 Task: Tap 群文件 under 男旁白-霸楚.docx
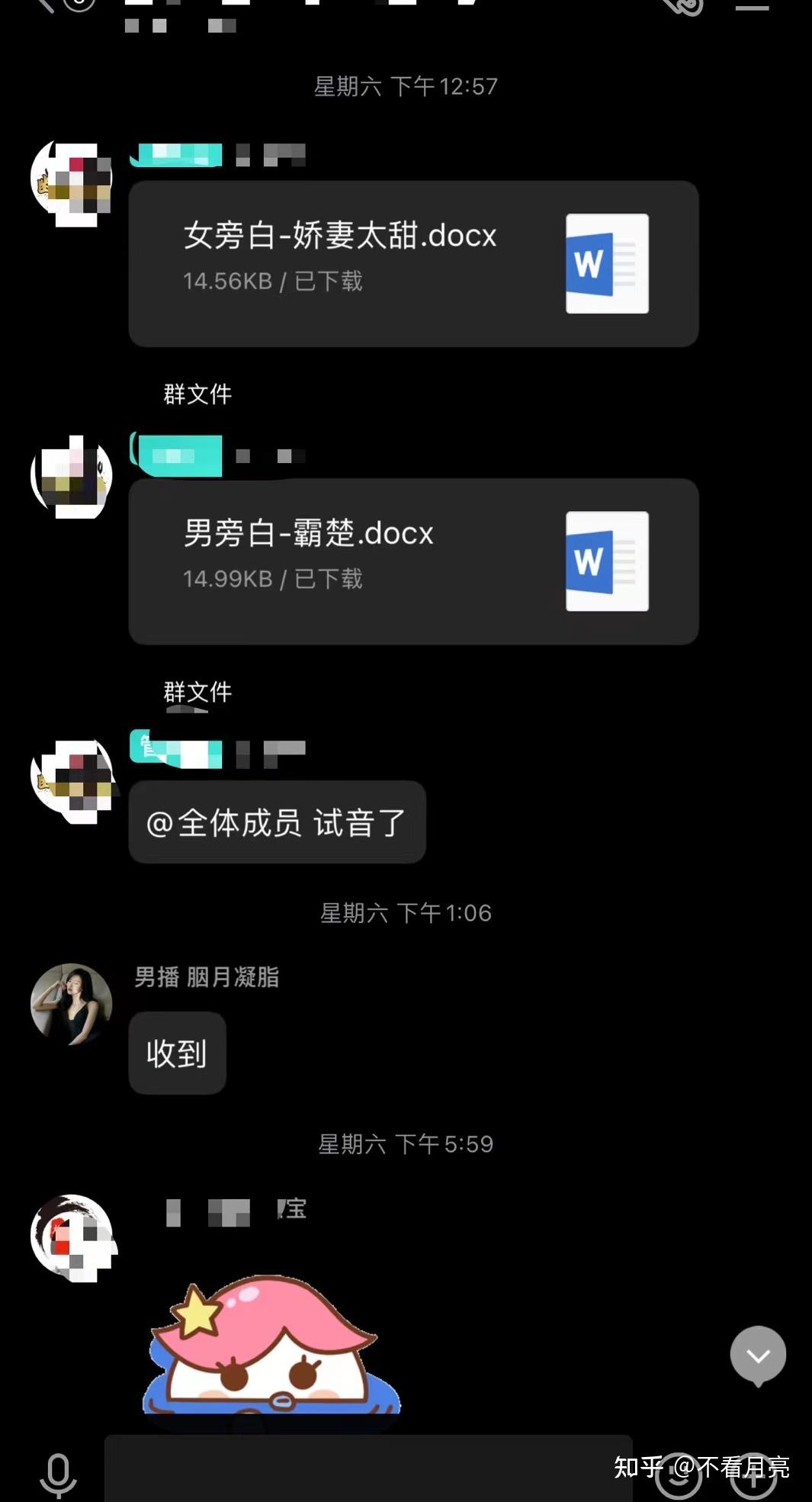coord(197,692)
